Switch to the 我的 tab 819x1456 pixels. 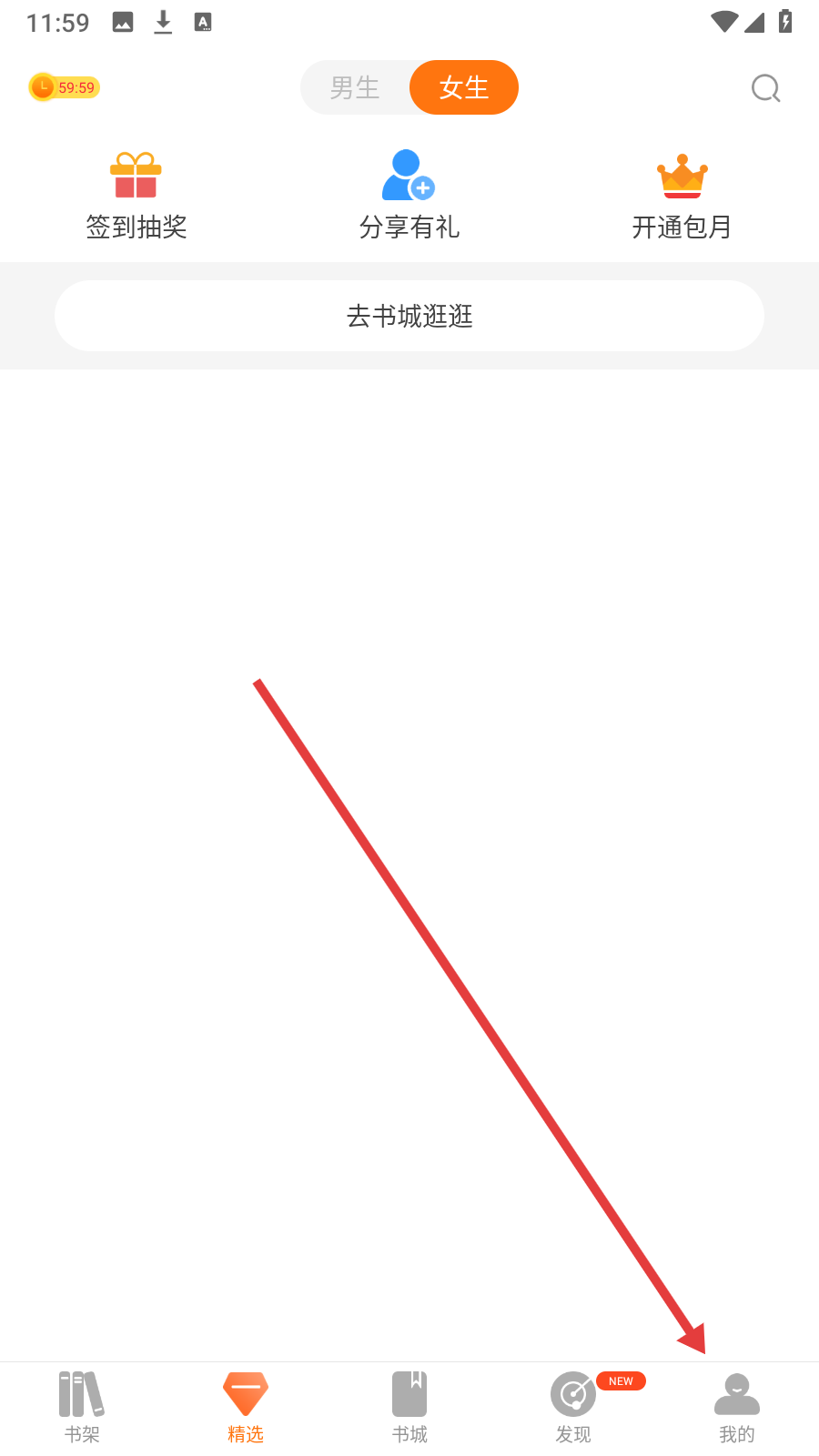(x=737, y=1408)
